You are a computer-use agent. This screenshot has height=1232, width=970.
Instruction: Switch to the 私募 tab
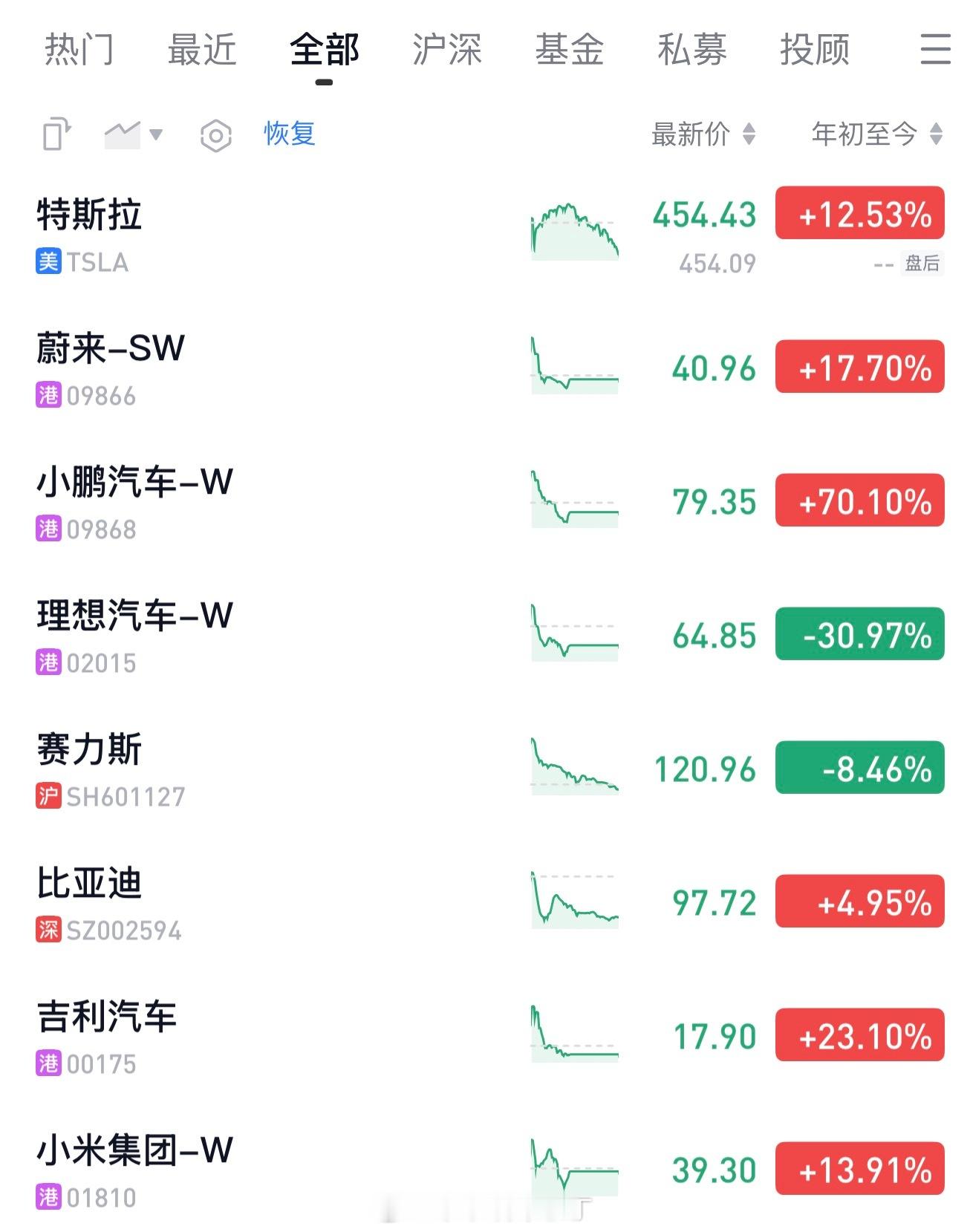click(692, 50)
